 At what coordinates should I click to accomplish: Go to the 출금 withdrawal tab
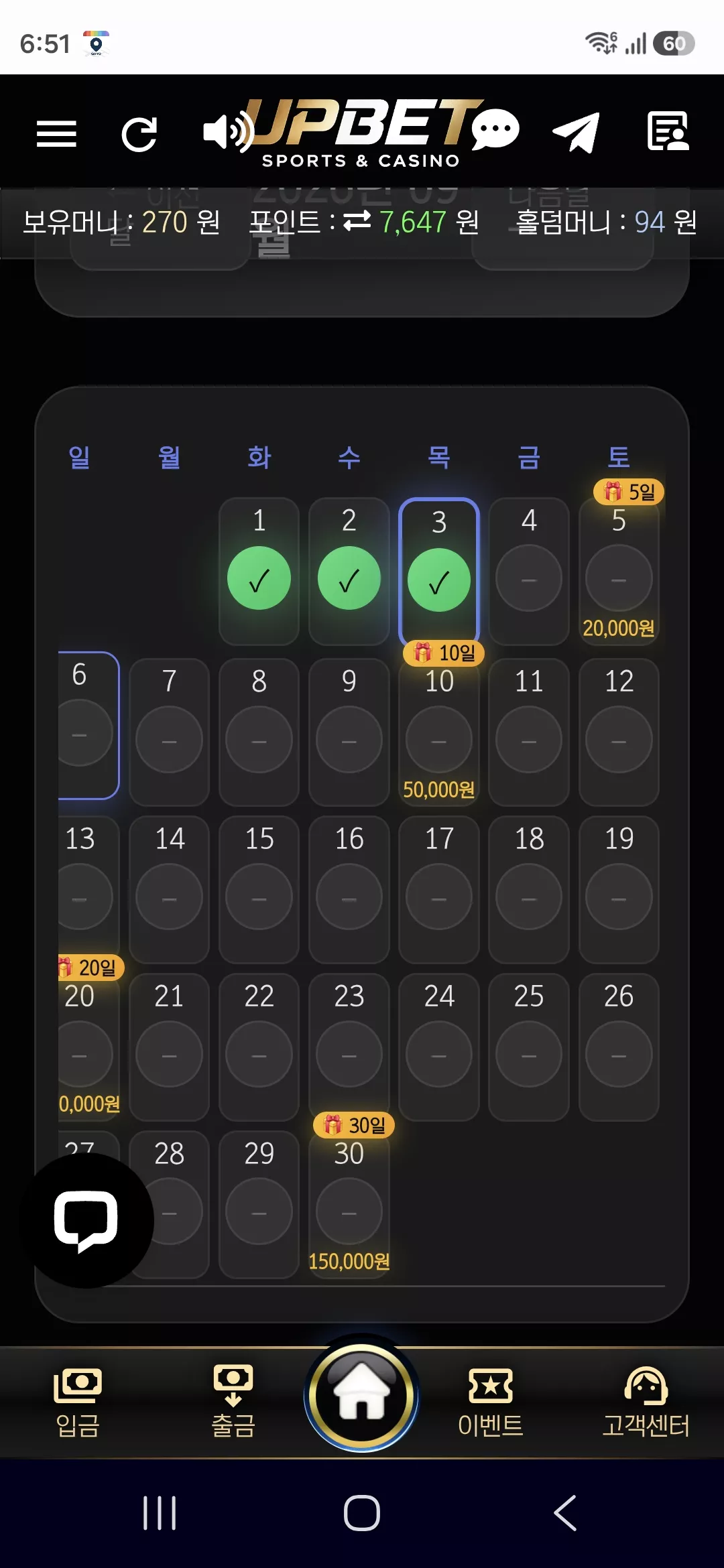click(233, 1402)
